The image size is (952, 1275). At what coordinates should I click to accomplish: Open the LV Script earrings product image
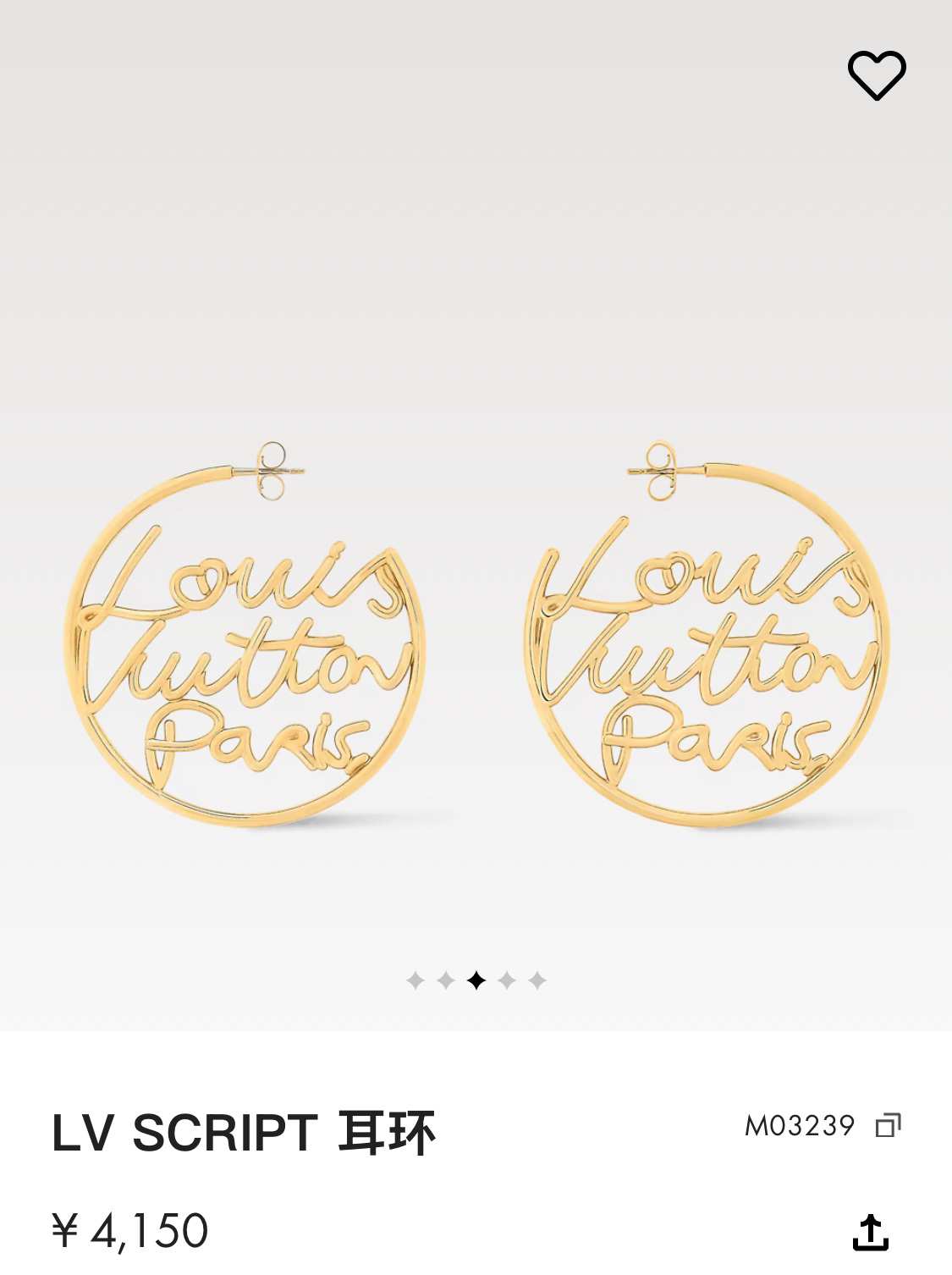(476, 635)
